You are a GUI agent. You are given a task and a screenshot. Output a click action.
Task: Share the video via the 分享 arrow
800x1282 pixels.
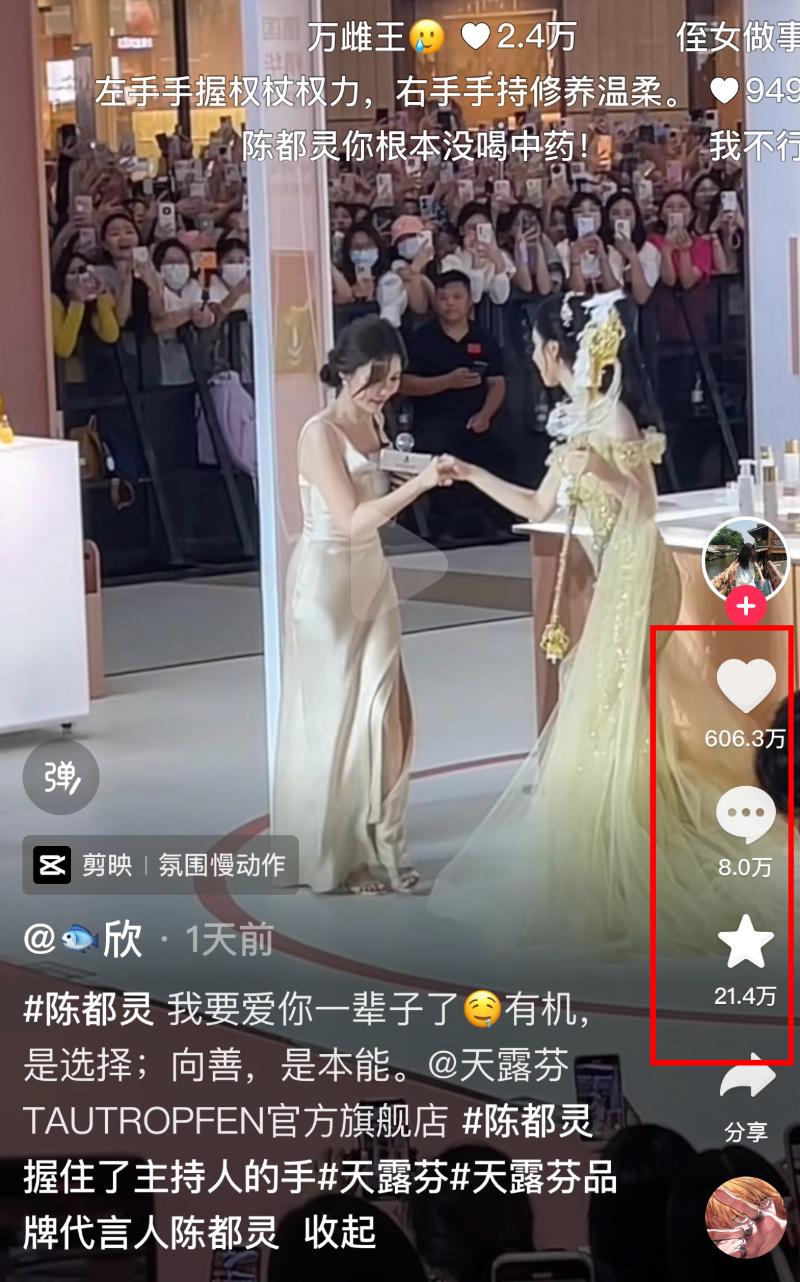pyautogui.click(x=746, y=1080)
